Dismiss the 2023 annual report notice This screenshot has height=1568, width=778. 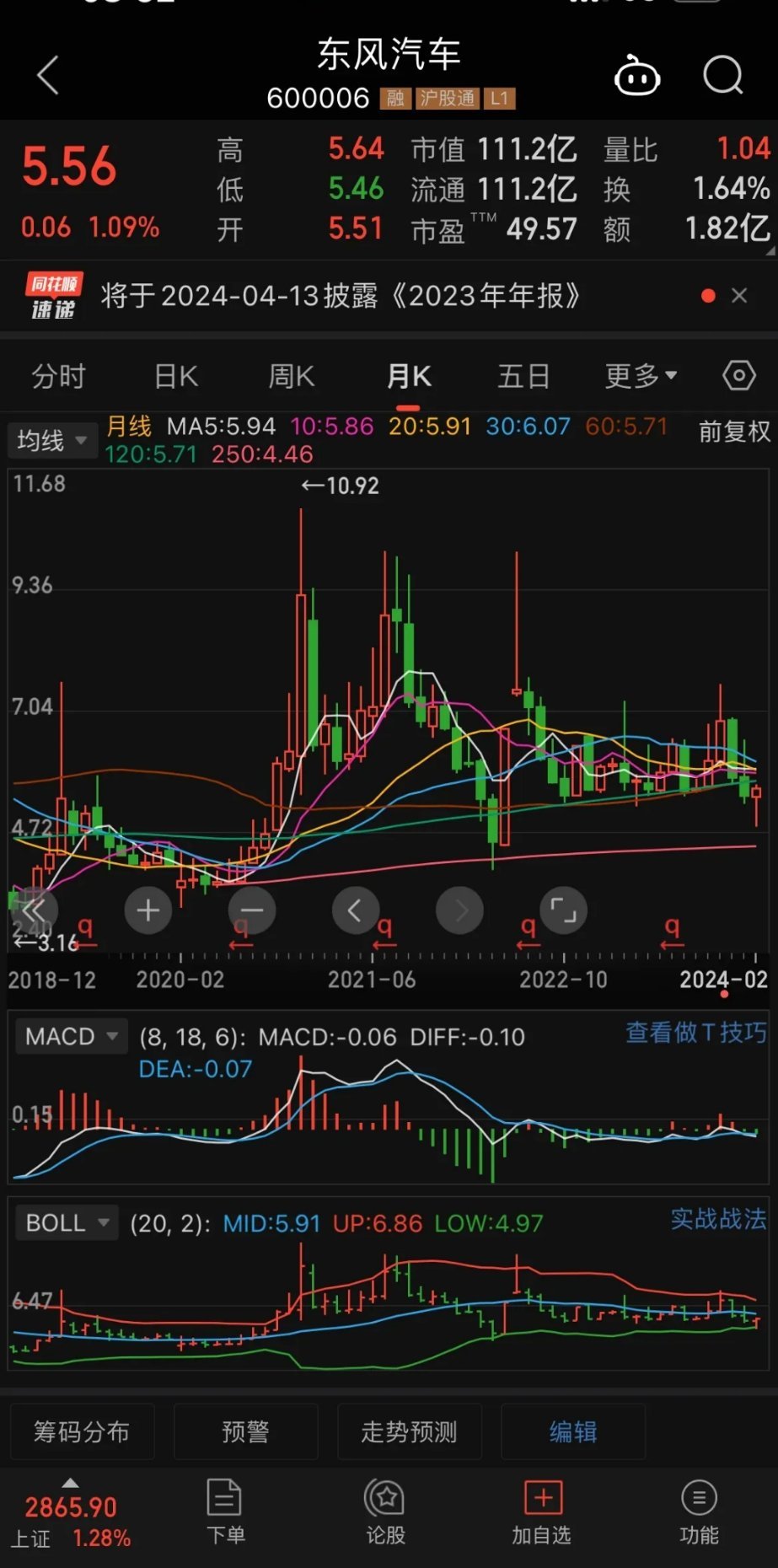point(739,296)
